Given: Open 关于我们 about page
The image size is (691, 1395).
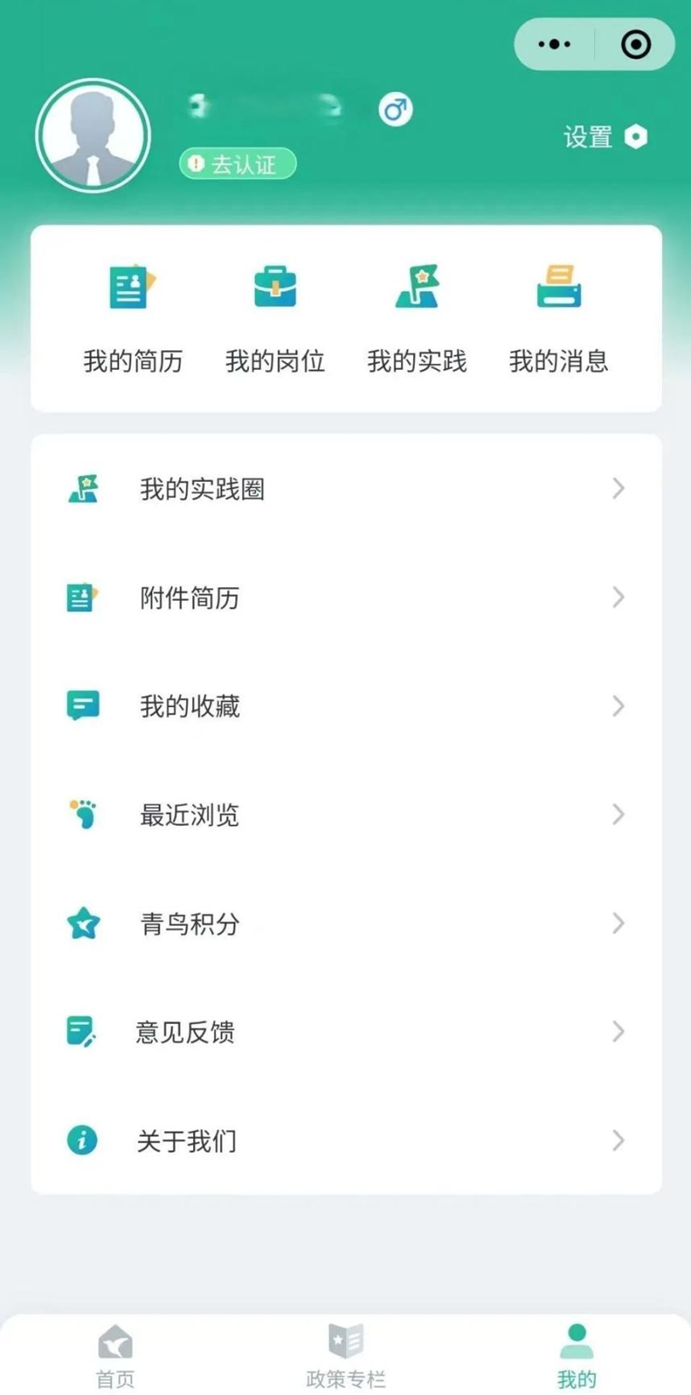Looking at the screenshot, I should pos(346,1141).
